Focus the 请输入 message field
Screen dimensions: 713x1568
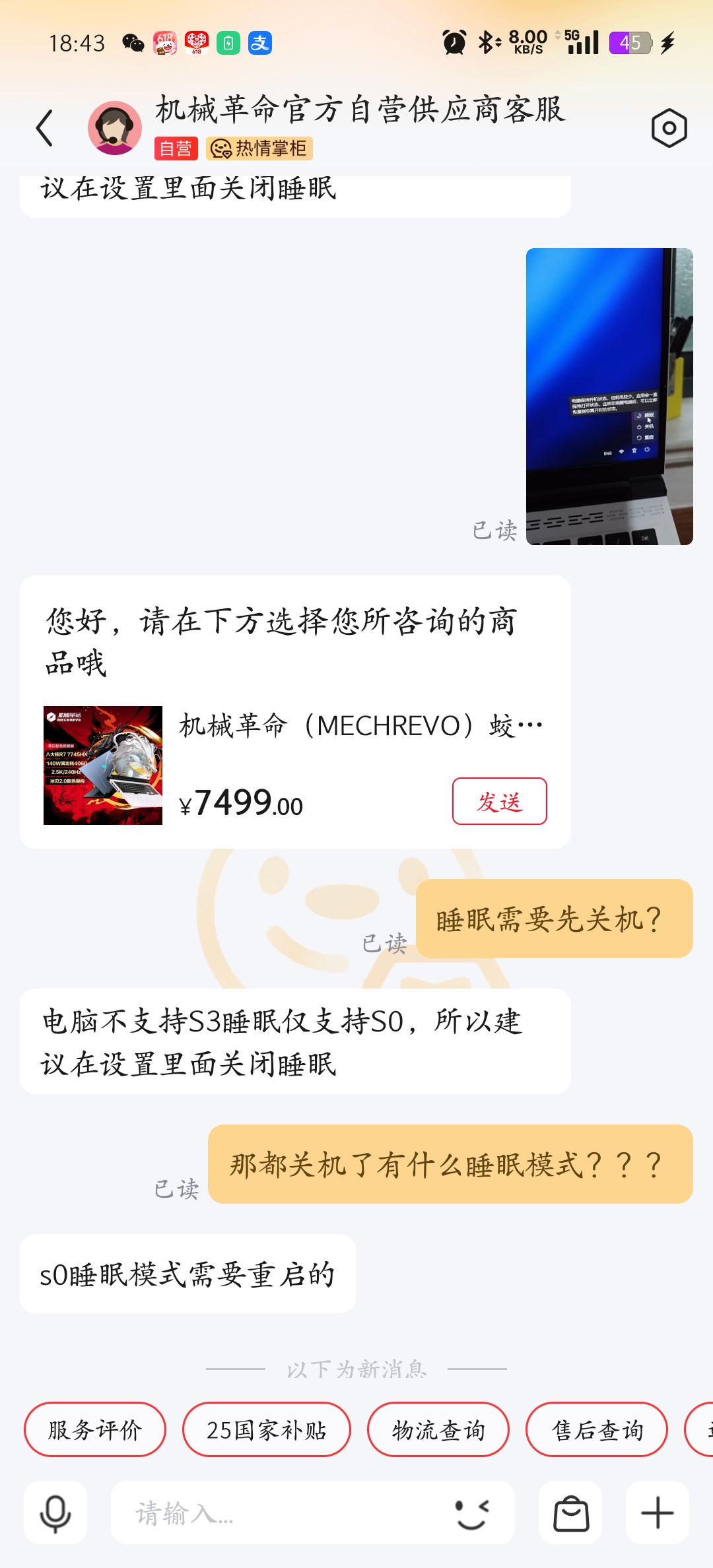[x=277, y=1513]
